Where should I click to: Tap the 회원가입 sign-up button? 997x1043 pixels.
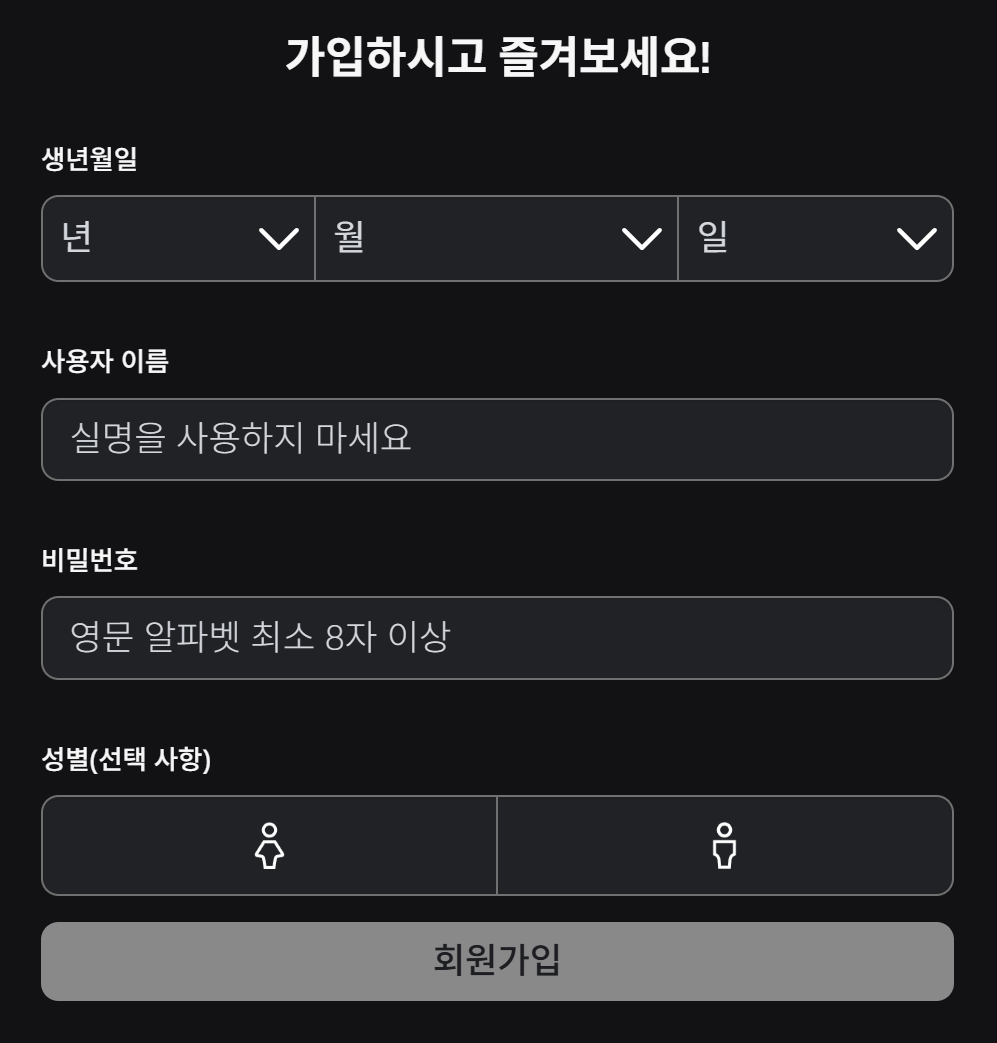(497, 961)
